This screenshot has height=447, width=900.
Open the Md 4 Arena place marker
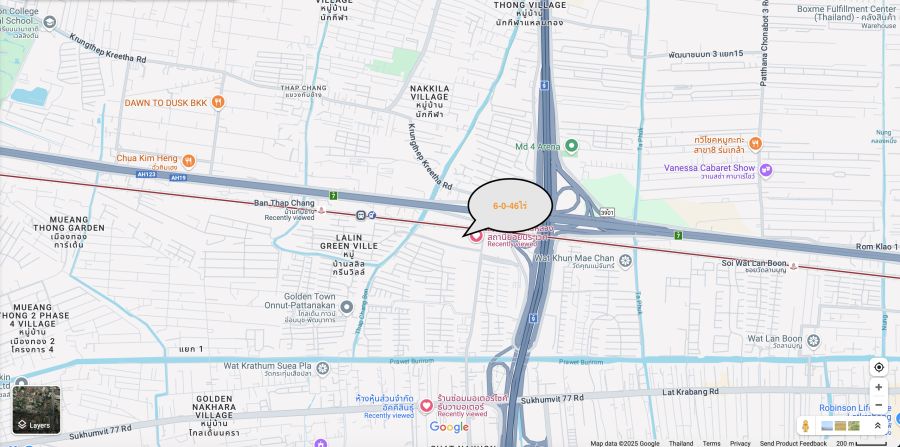[x=571, y=146]
